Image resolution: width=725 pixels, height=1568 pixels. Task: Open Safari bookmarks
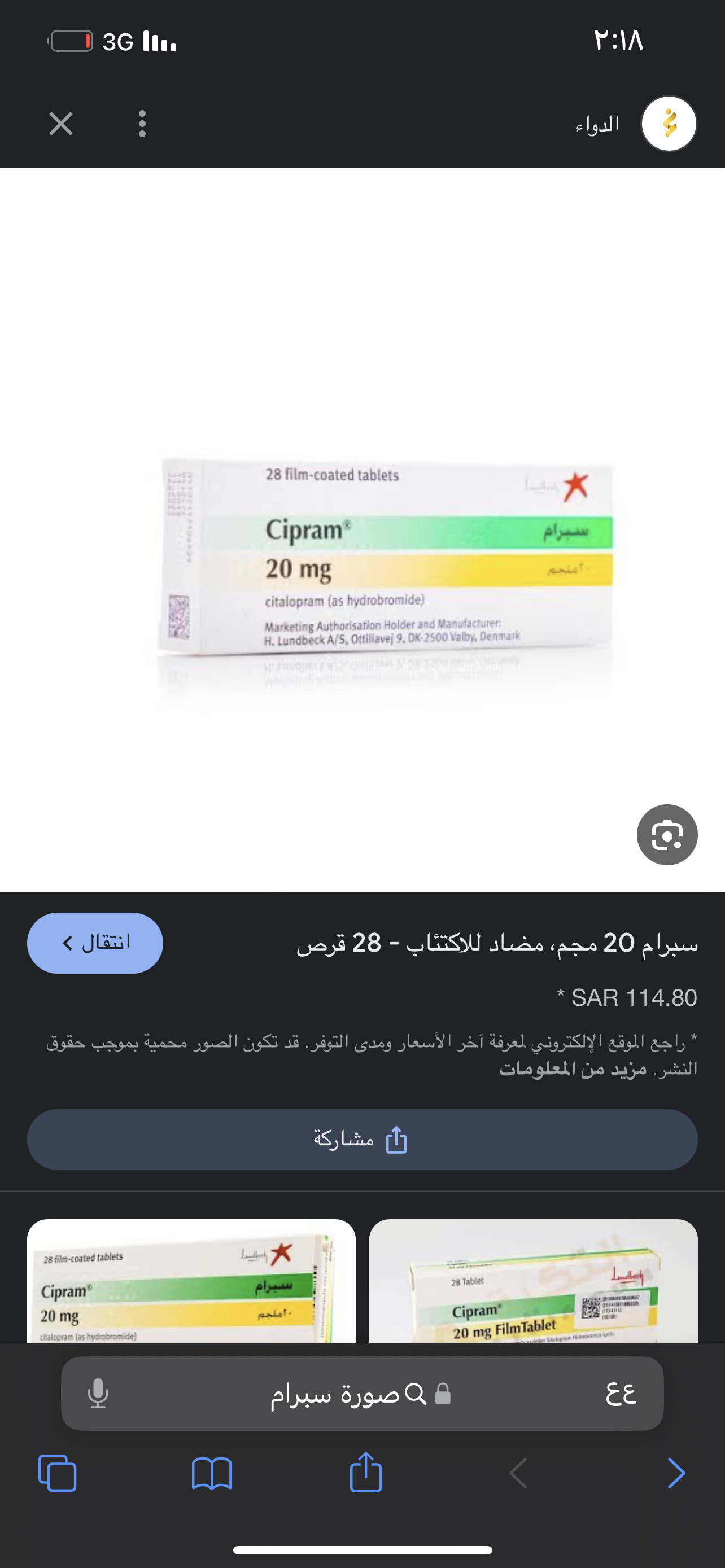click(x=211, y=1473)
